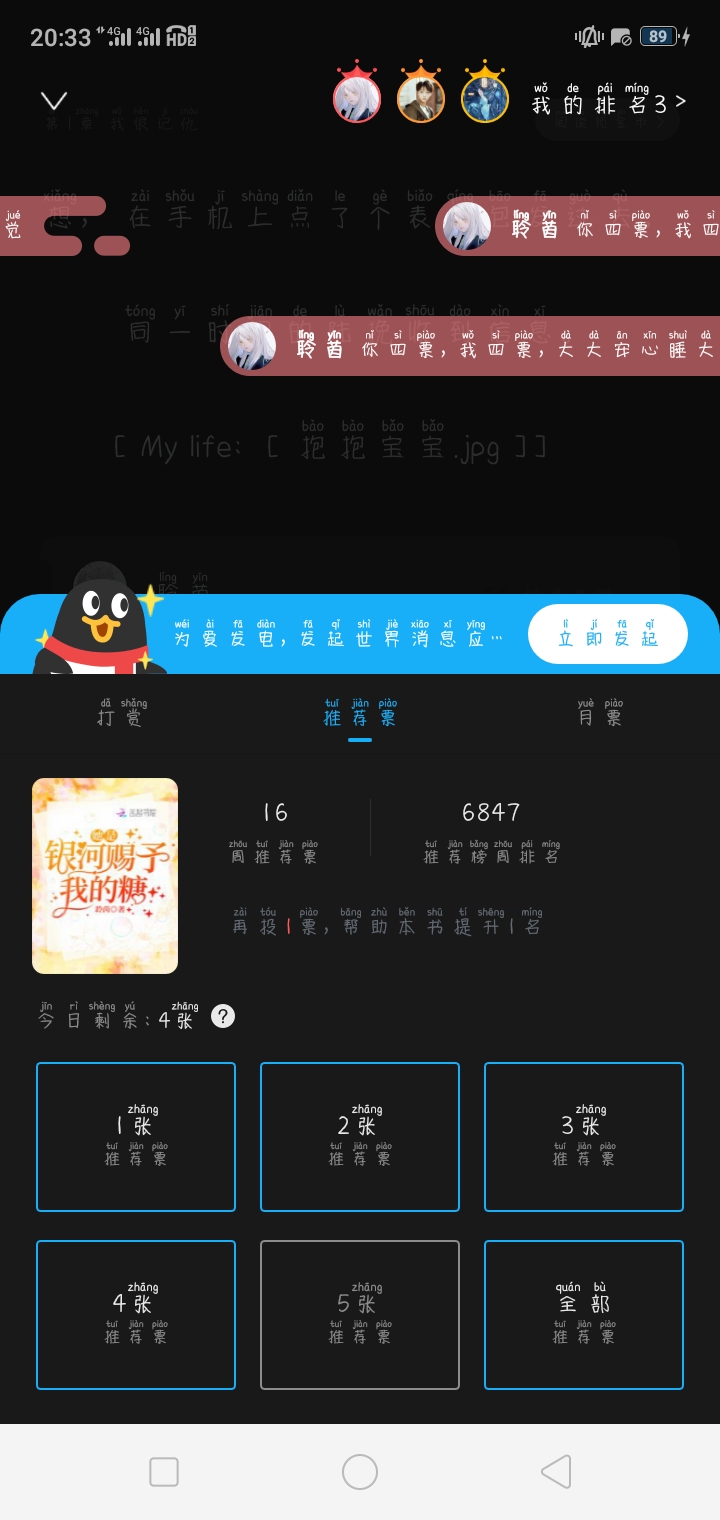Image resolution: width=720 pixels, height=1520 pixels.
Task: Open the book cover 银河赐予我的糖
Action: click(x=105, y=876)
